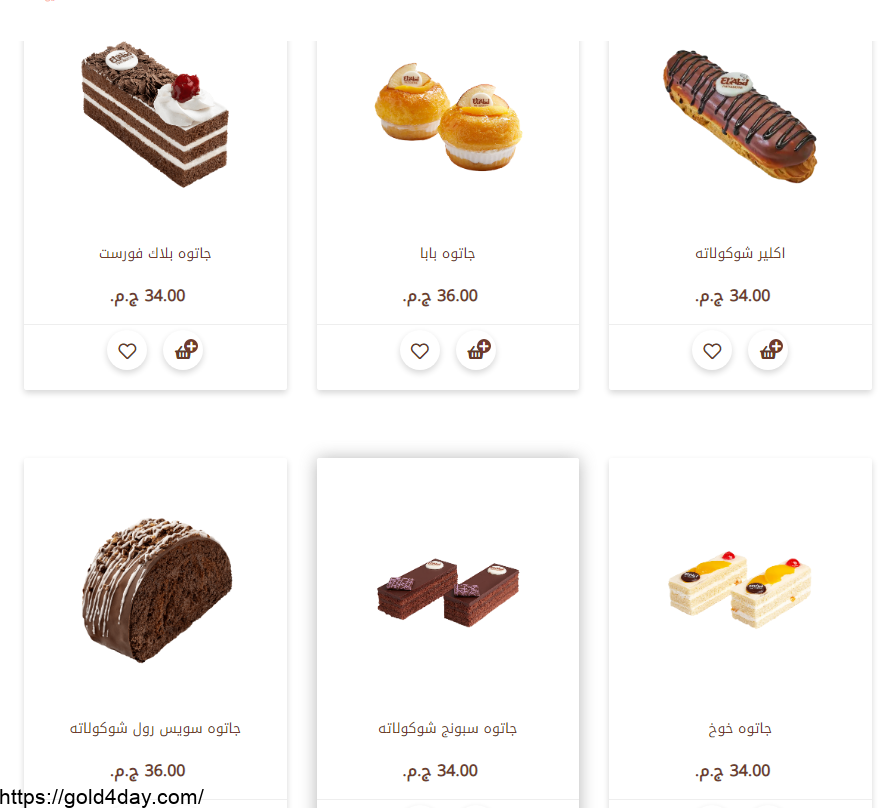The height and width of the screenshot is (808, 891).
Task: Add جاتوه بابا to the cart
Action: click(476, 351)
